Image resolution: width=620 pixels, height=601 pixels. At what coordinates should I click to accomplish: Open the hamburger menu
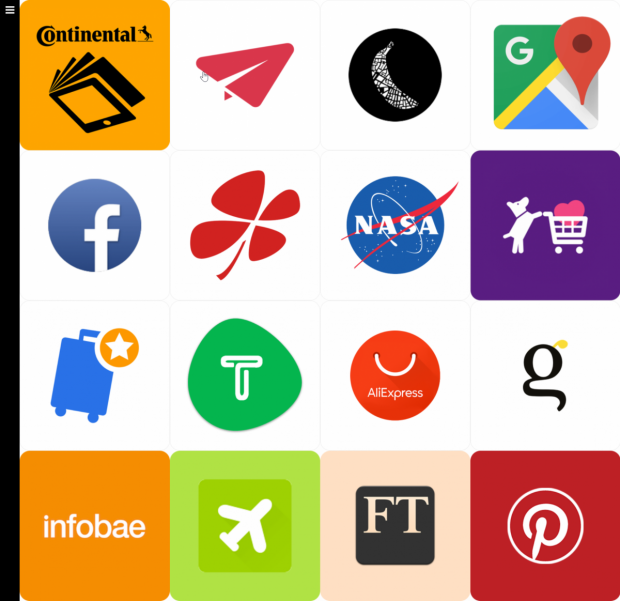point(9,9)
